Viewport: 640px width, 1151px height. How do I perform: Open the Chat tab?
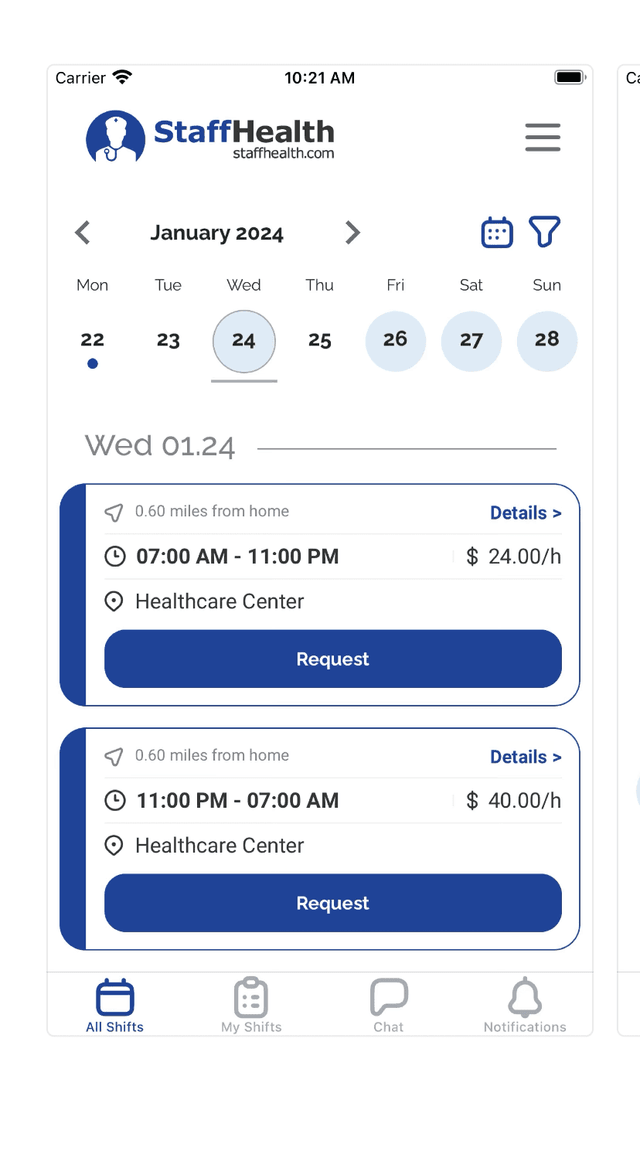pos(388,1005)
